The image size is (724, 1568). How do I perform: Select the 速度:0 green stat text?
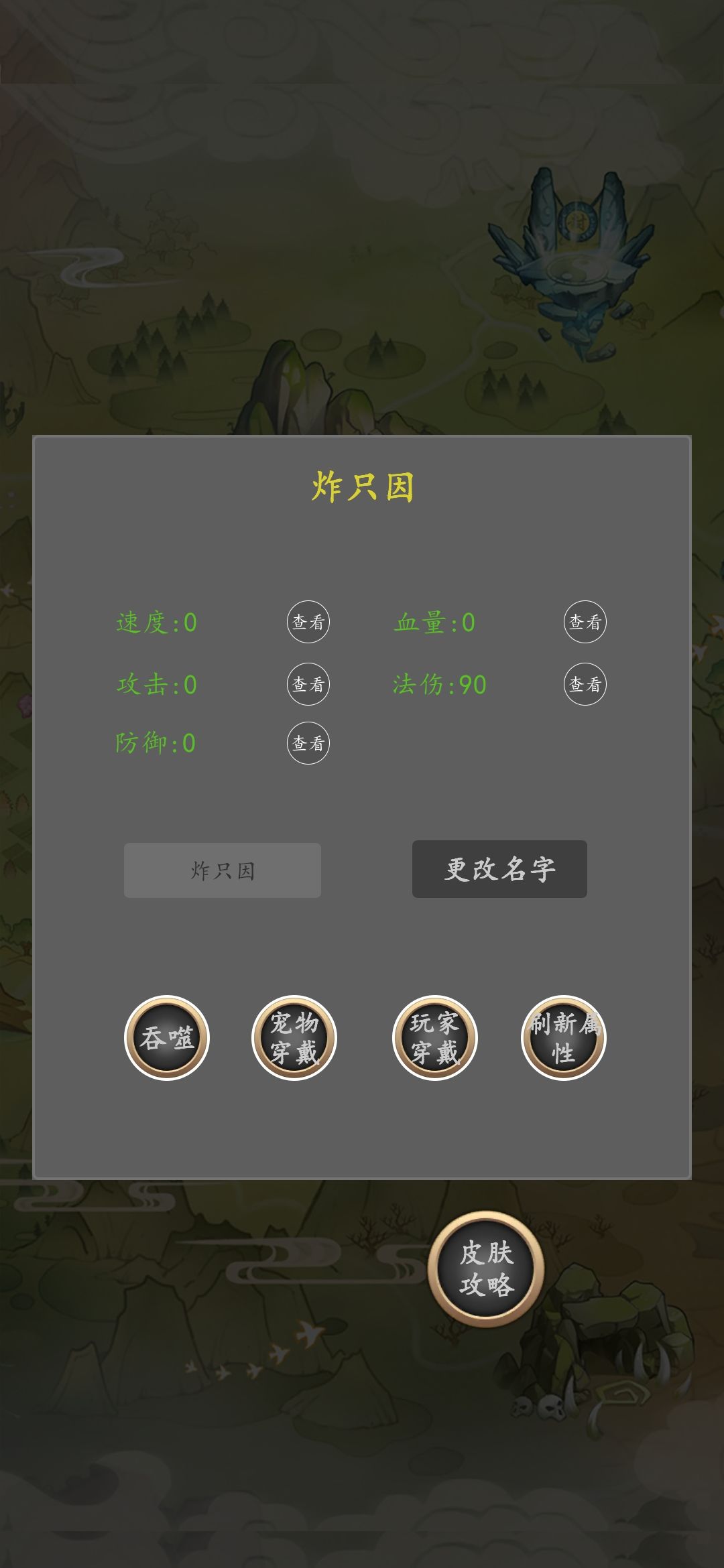pos(156,622)
